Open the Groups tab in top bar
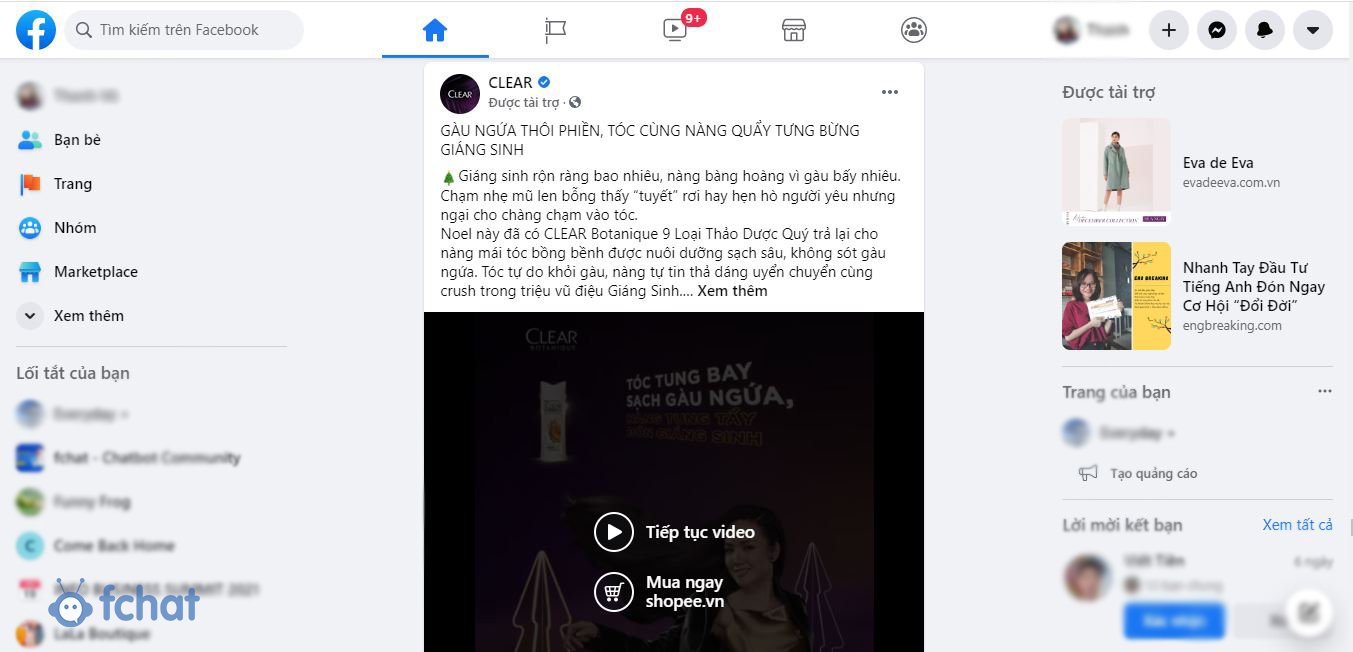This screenshot has width=1353, height=652. coord(914,30)
